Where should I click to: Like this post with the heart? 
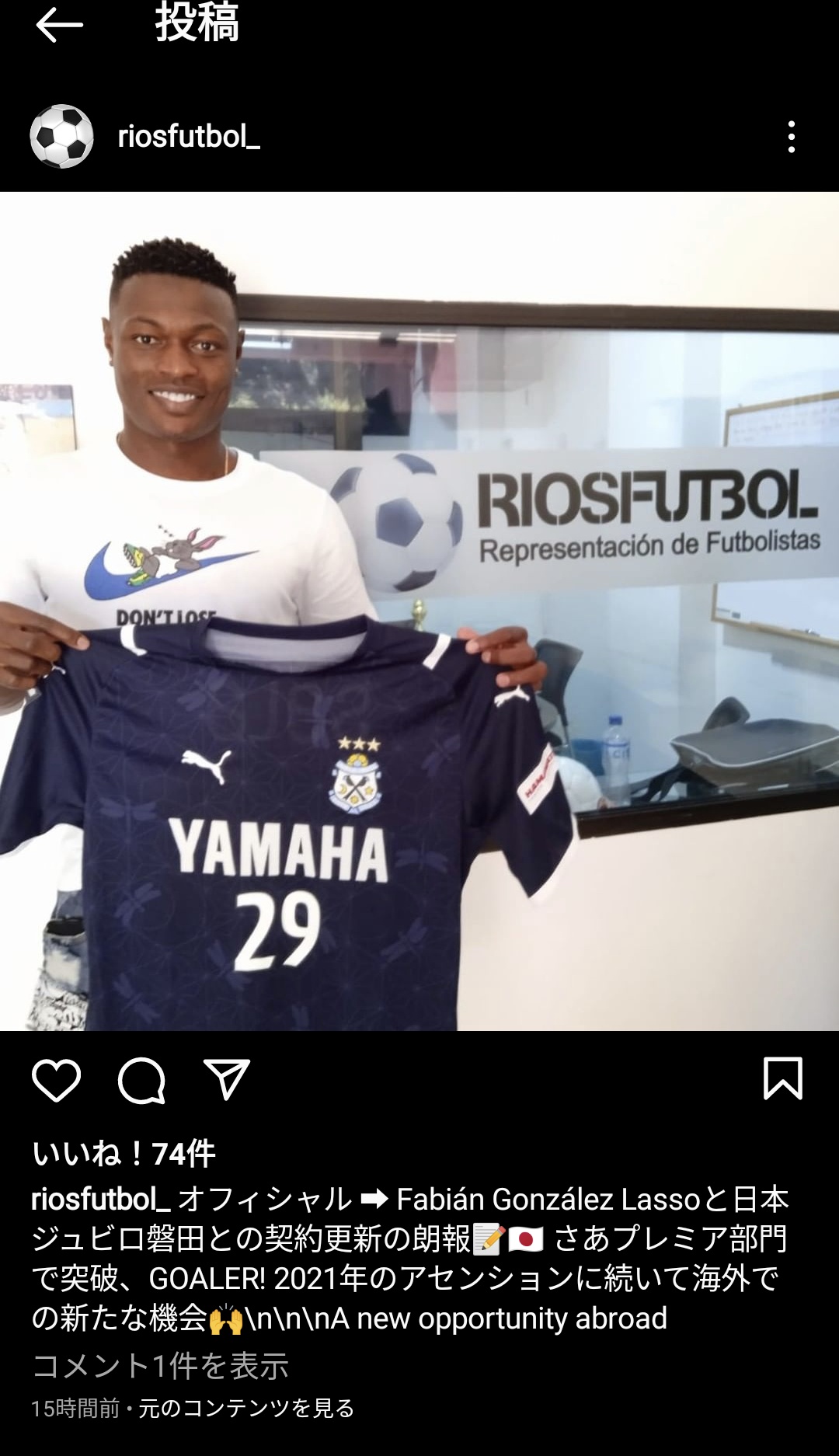(x=57, y=1079)
